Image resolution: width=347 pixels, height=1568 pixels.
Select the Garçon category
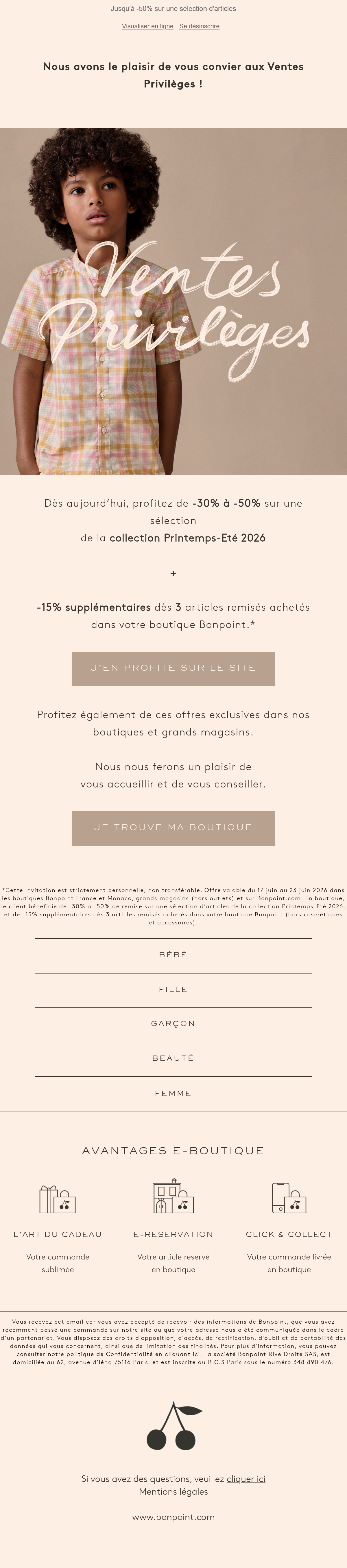(x=173, y=1024)
